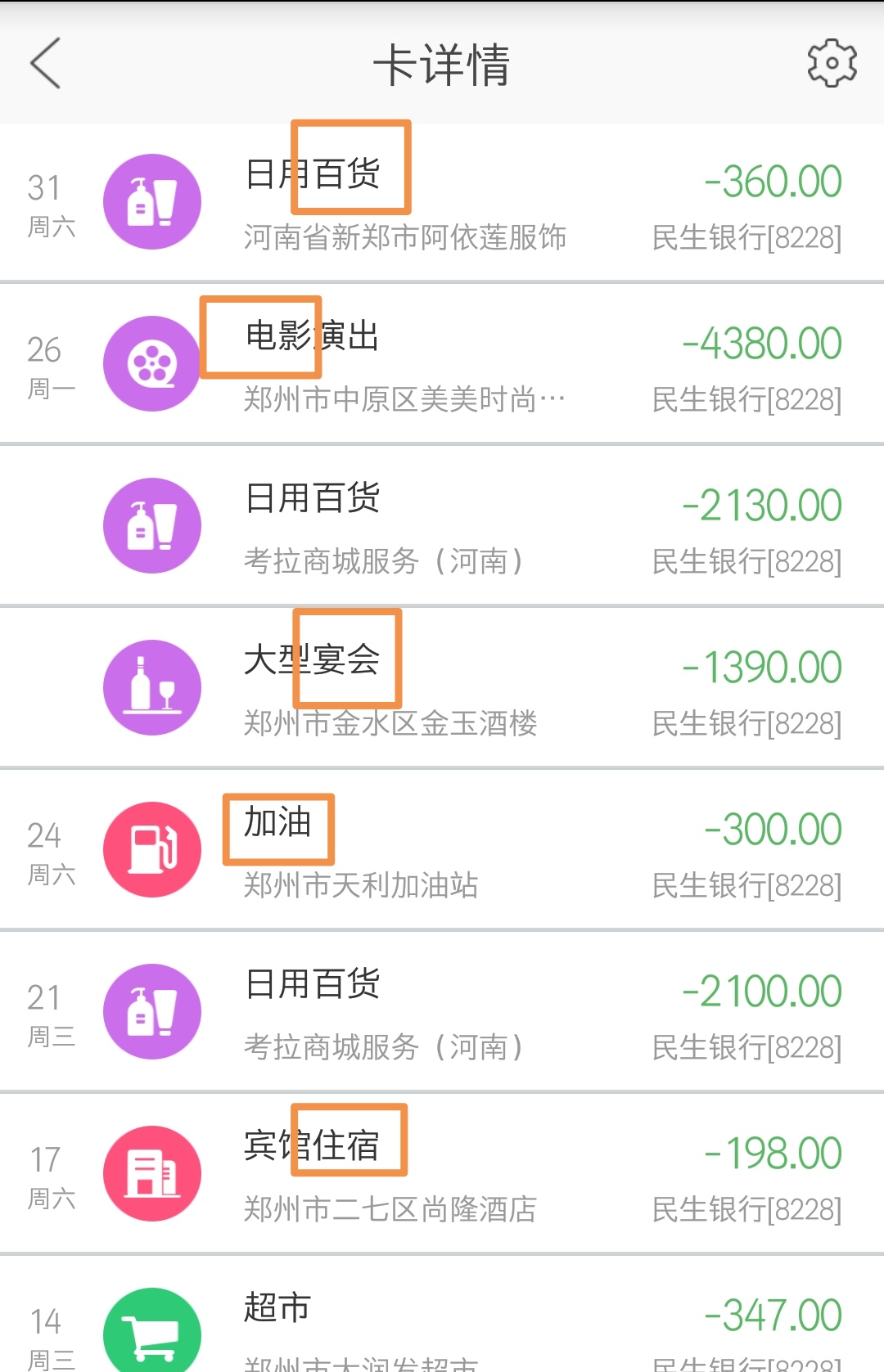Image resolution: width=884 pixels, height=1372 pixels.
Task: Tap the hotel building icon beside 宾馆住宿
Action: pyautogui.click(x=151, y=1173)
